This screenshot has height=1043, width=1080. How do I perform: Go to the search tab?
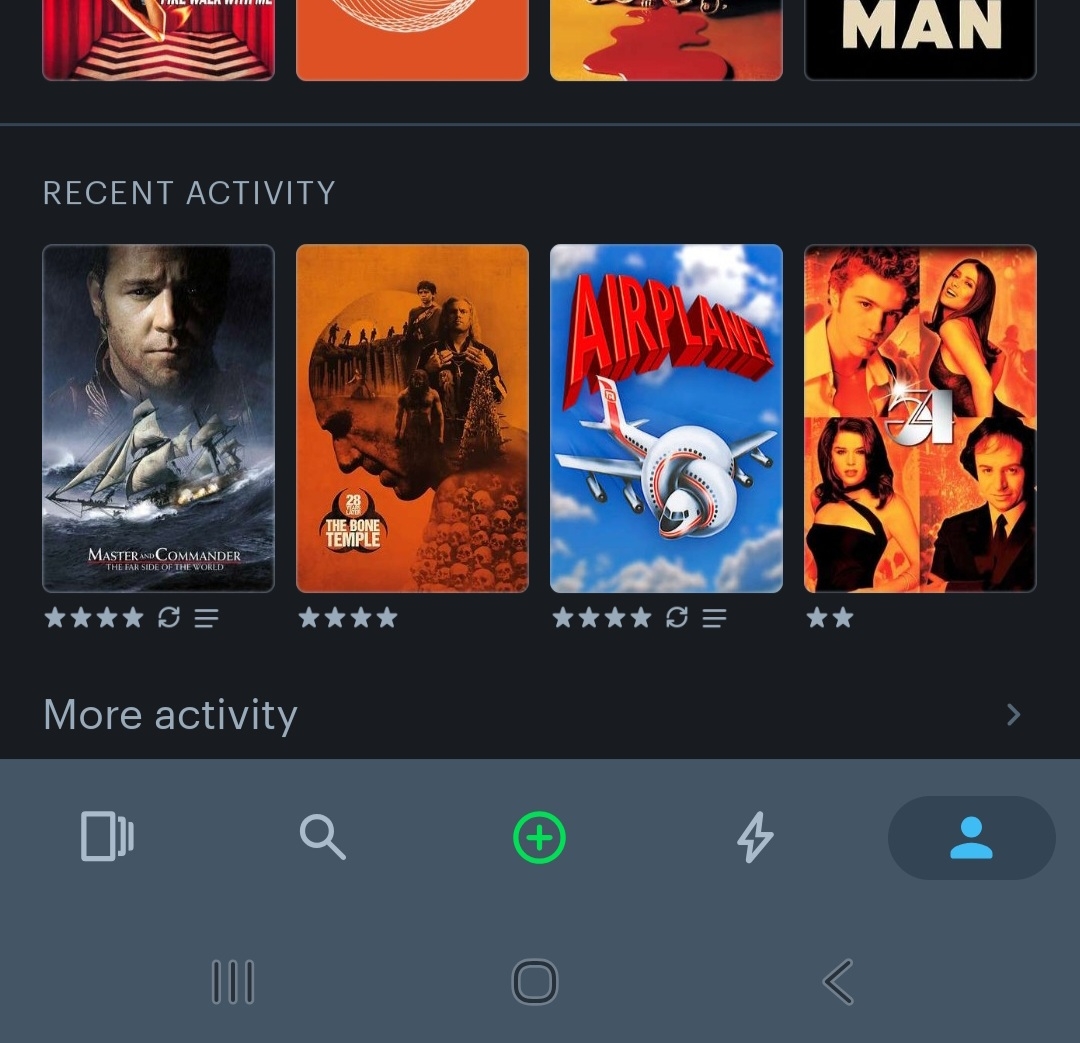(x=322, y=836)
